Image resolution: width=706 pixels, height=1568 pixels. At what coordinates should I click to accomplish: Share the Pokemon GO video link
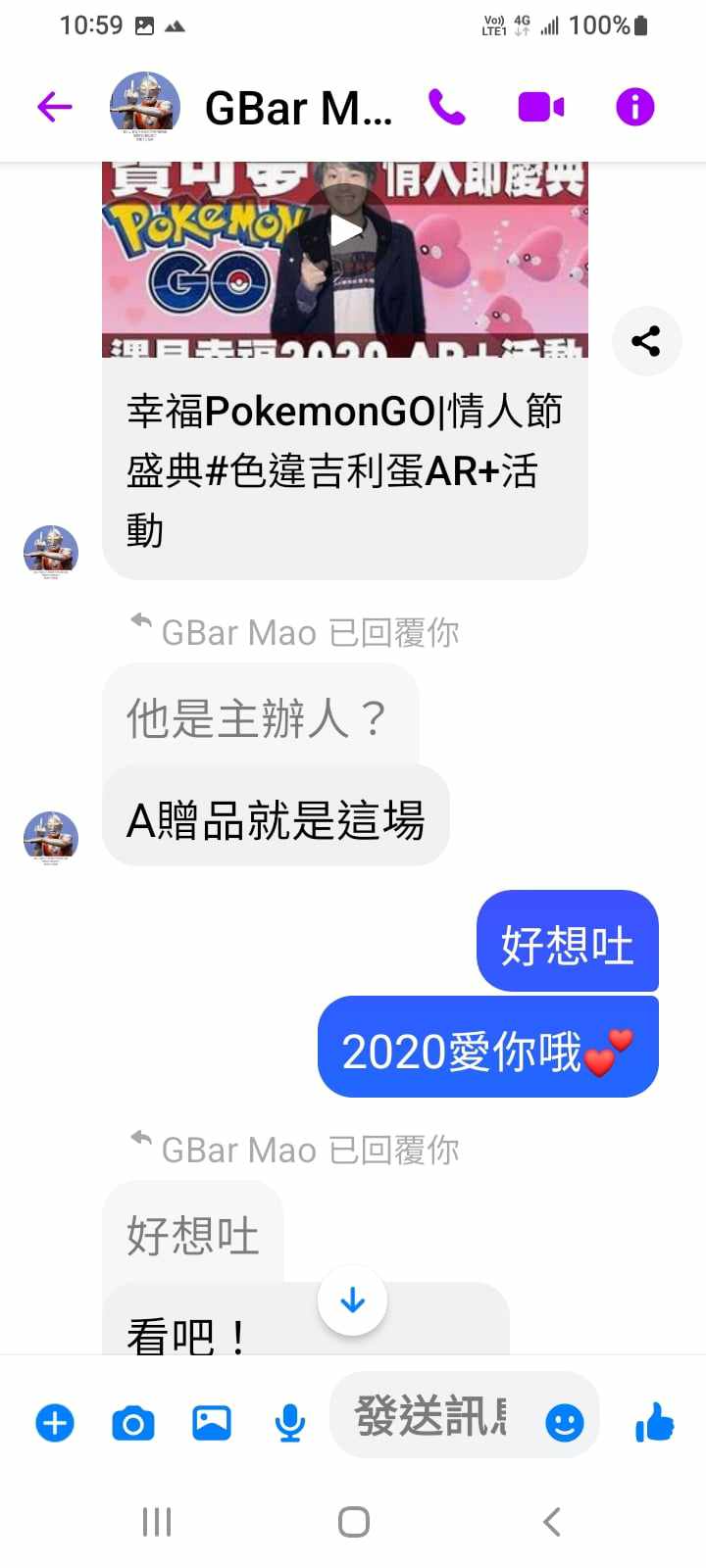point(645,341)
